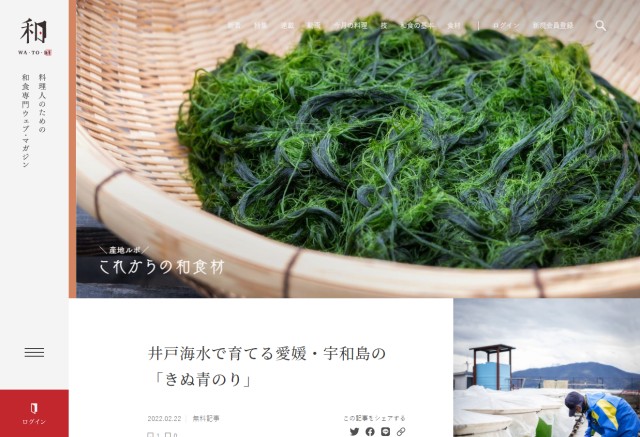Tap the red ログイン button
Viewport: 640px width, 437px height.
tap(34, 413)
